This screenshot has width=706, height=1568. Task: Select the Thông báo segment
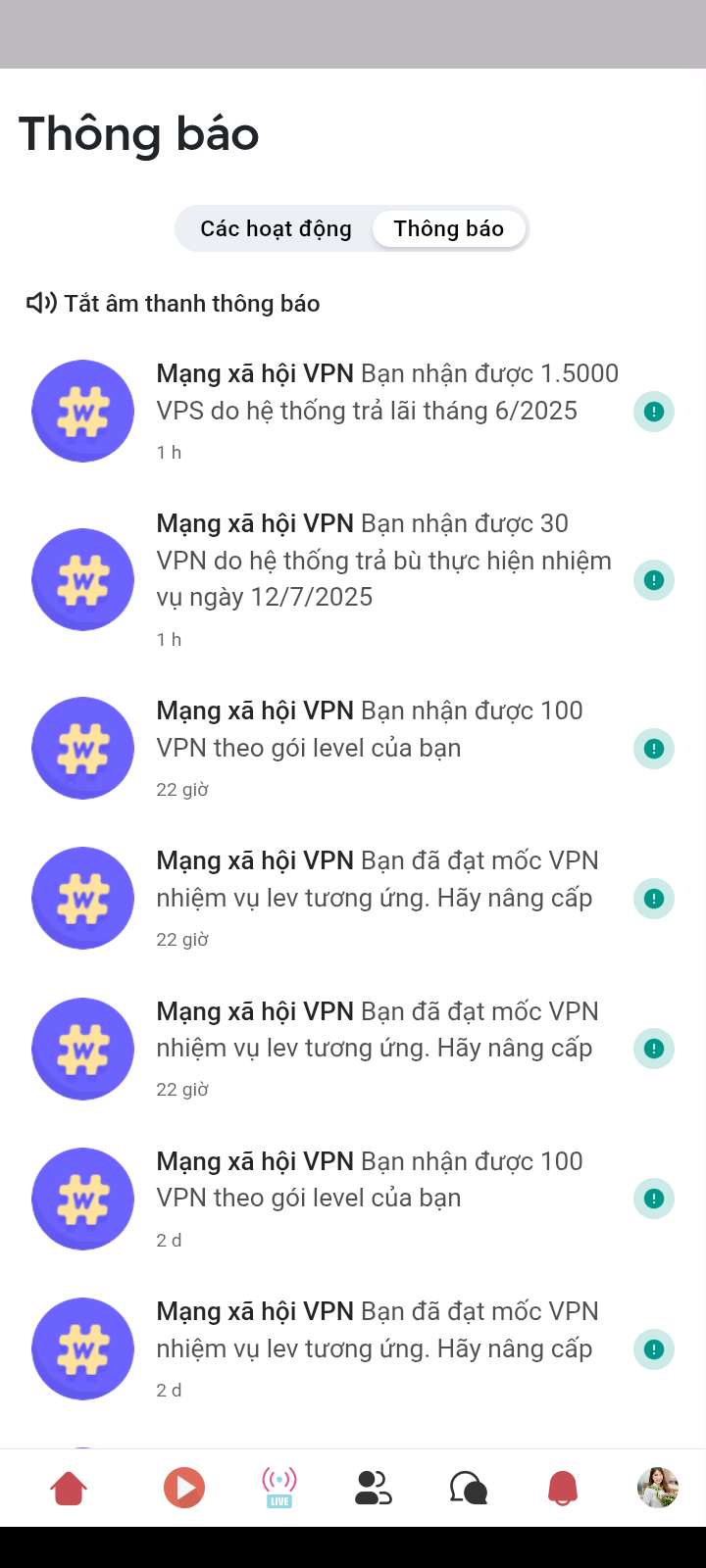tap(448, 229)
